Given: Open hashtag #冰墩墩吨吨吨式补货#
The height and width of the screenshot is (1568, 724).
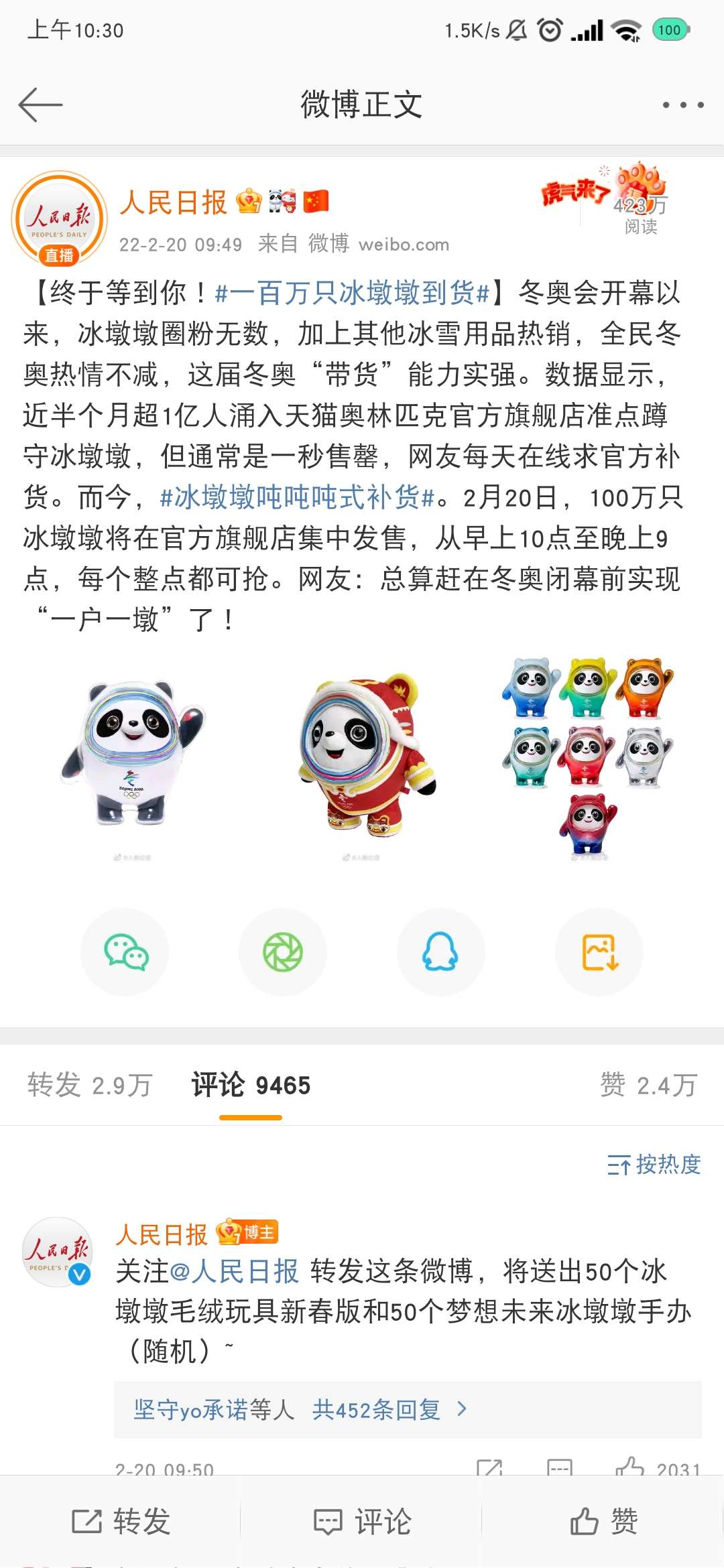Looking at the screenshot, I should click(298, 497).
